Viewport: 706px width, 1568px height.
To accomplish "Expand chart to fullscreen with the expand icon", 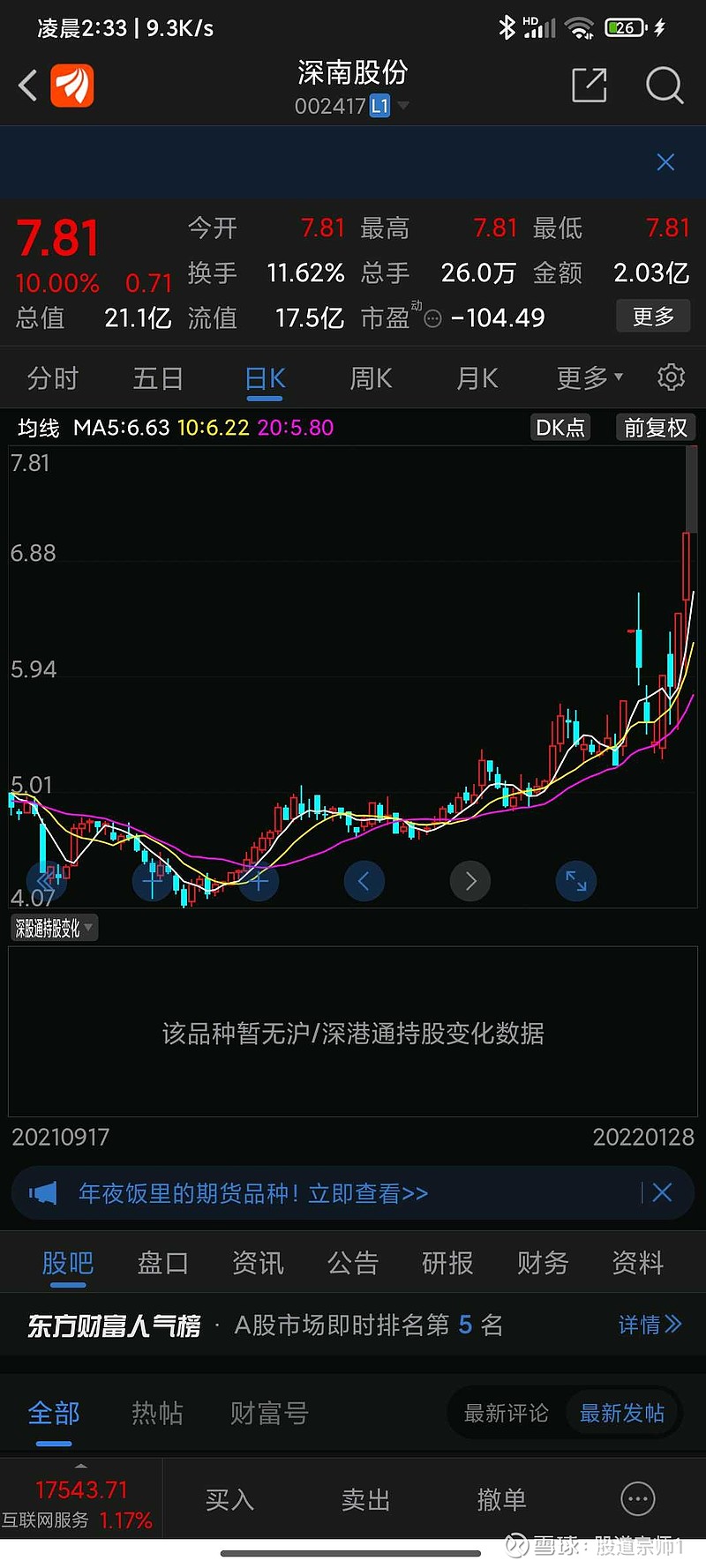I will [x=575, y=880].
